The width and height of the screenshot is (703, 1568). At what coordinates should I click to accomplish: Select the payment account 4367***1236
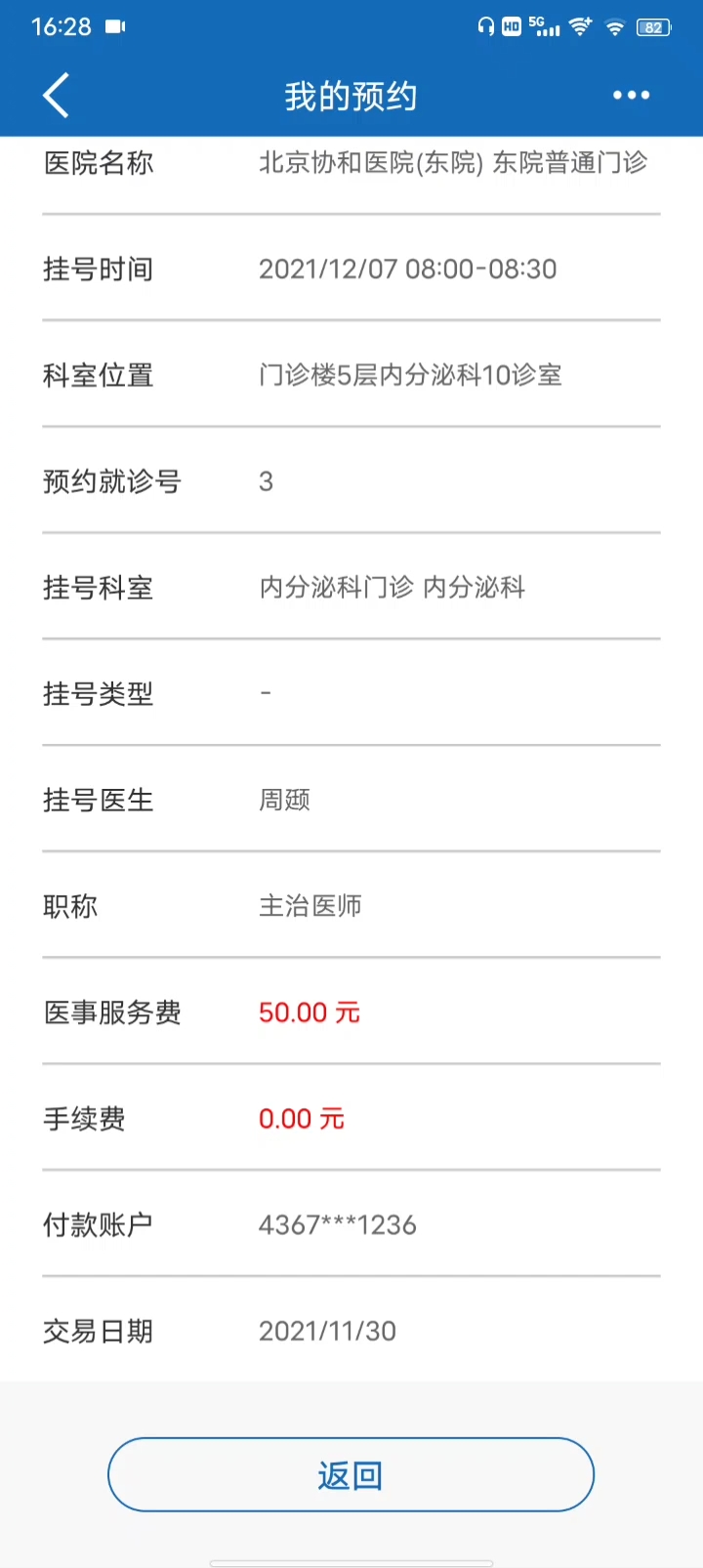[337, 1224]
